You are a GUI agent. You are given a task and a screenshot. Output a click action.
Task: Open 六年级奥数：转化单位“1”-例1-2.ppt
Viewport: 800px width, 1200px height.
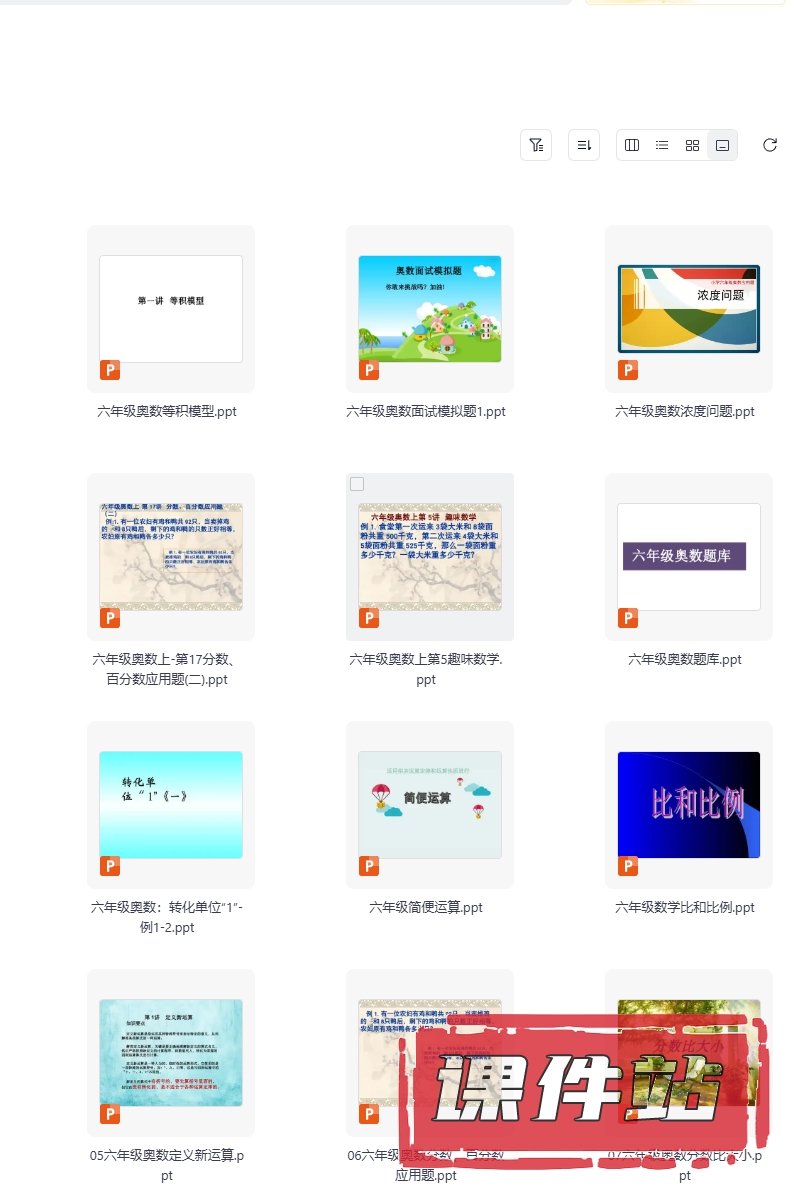pyautogui.click(x=171, y=805)
